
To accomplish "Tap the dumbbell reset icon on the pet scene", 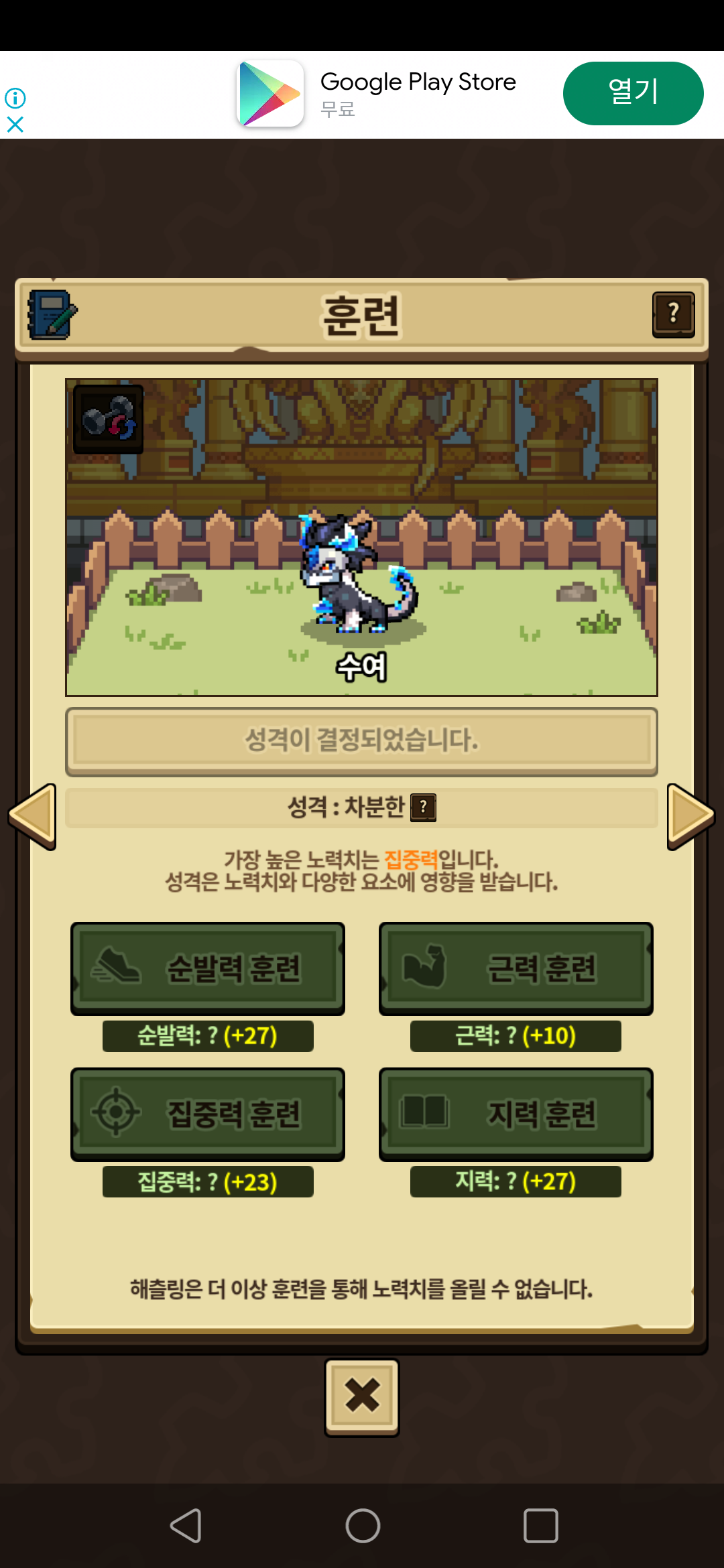I will pyautogui.click(x=108, y=419).
